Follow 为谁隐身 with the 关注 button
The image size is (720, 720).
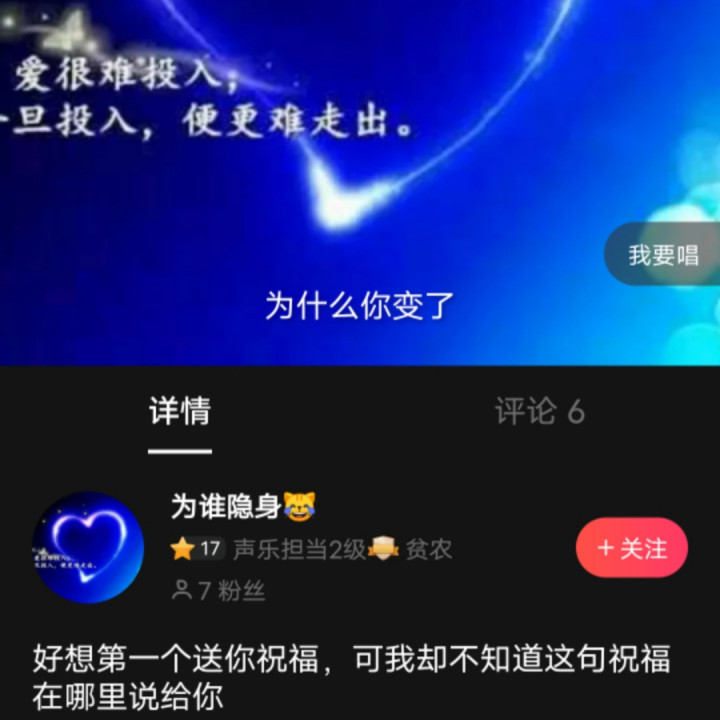point(632,548)
